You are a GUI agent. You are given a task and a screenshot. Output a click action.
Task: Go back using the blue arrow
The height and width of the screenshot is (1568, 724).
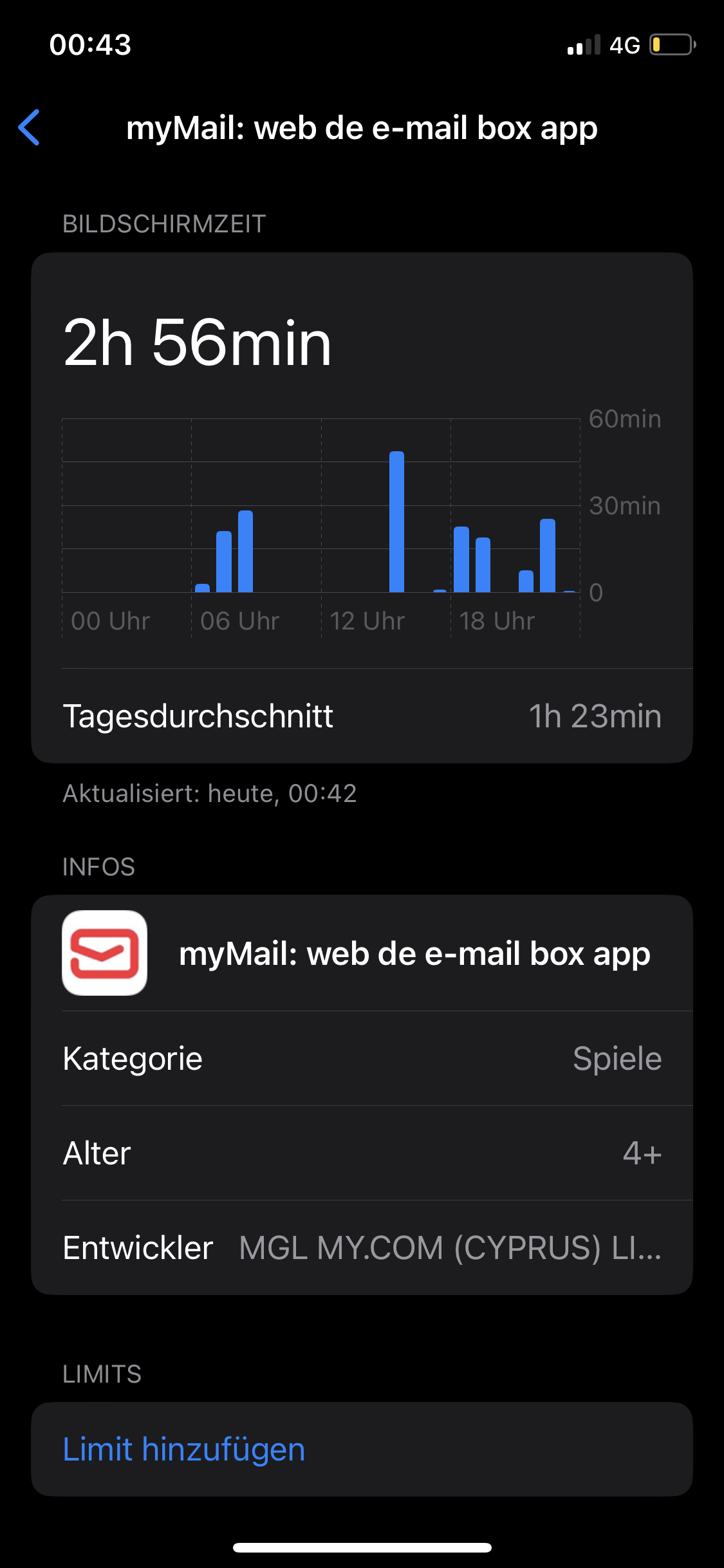[x=30, y=127]
